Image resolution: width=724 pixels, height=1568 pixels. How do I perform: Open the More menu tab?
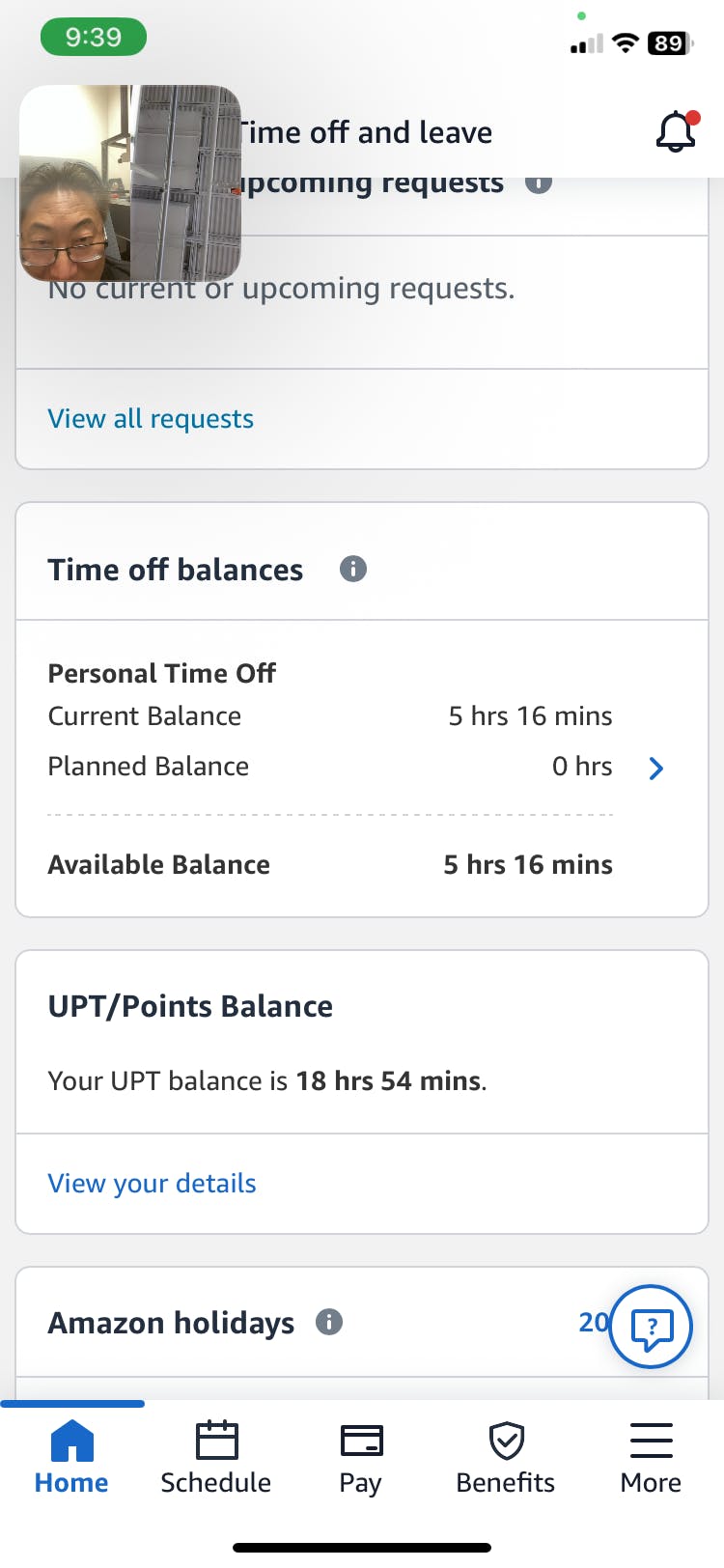coord(652,1458)
